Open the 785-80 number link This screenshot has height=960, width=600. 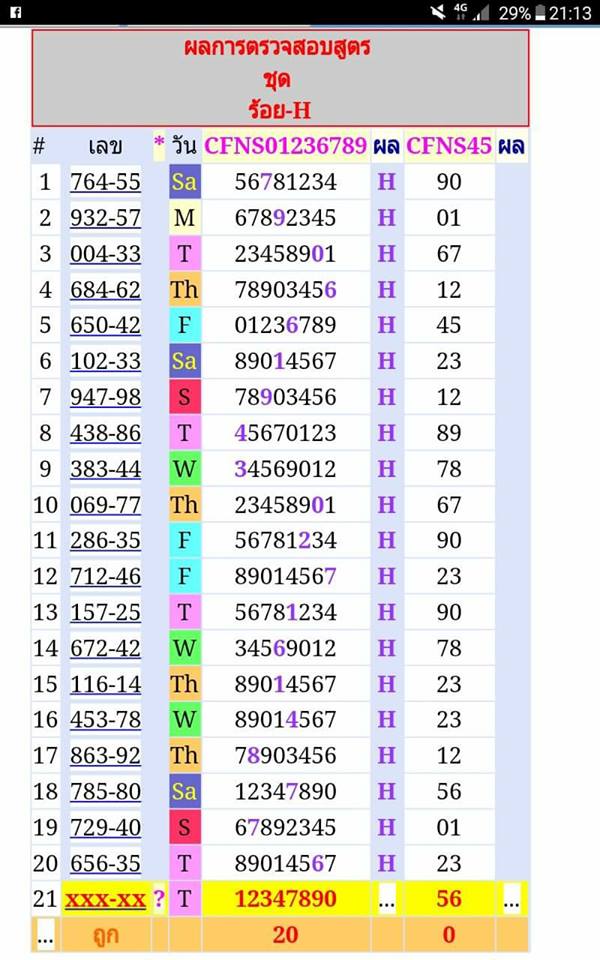105,792
